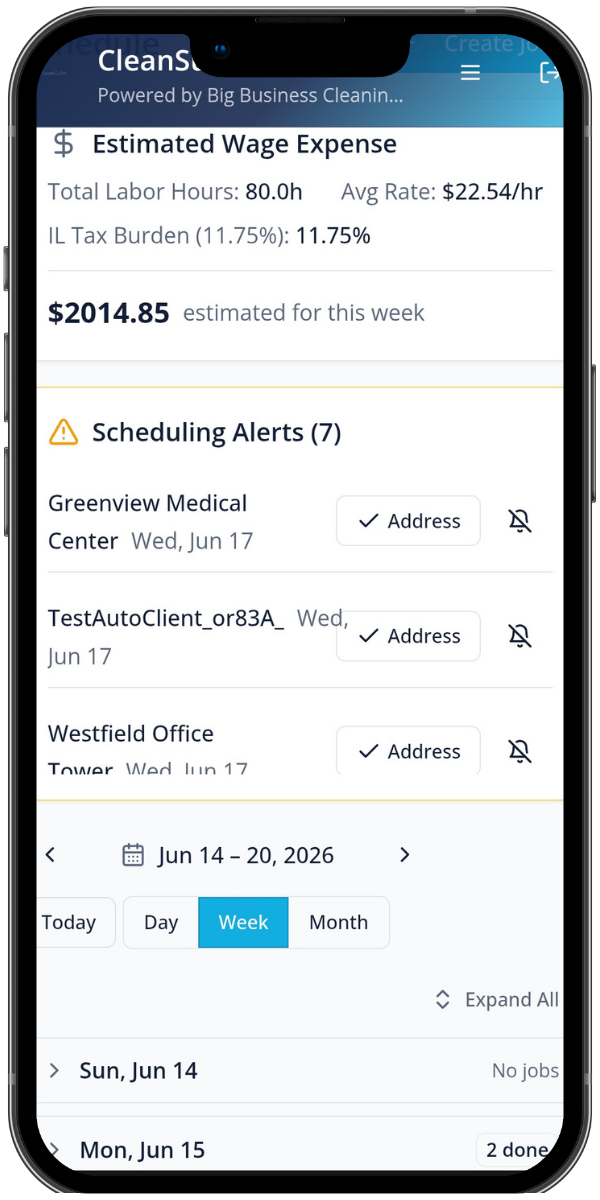Go to the next week
This screenshot has width=600, height=1200.
click(404, 855)
